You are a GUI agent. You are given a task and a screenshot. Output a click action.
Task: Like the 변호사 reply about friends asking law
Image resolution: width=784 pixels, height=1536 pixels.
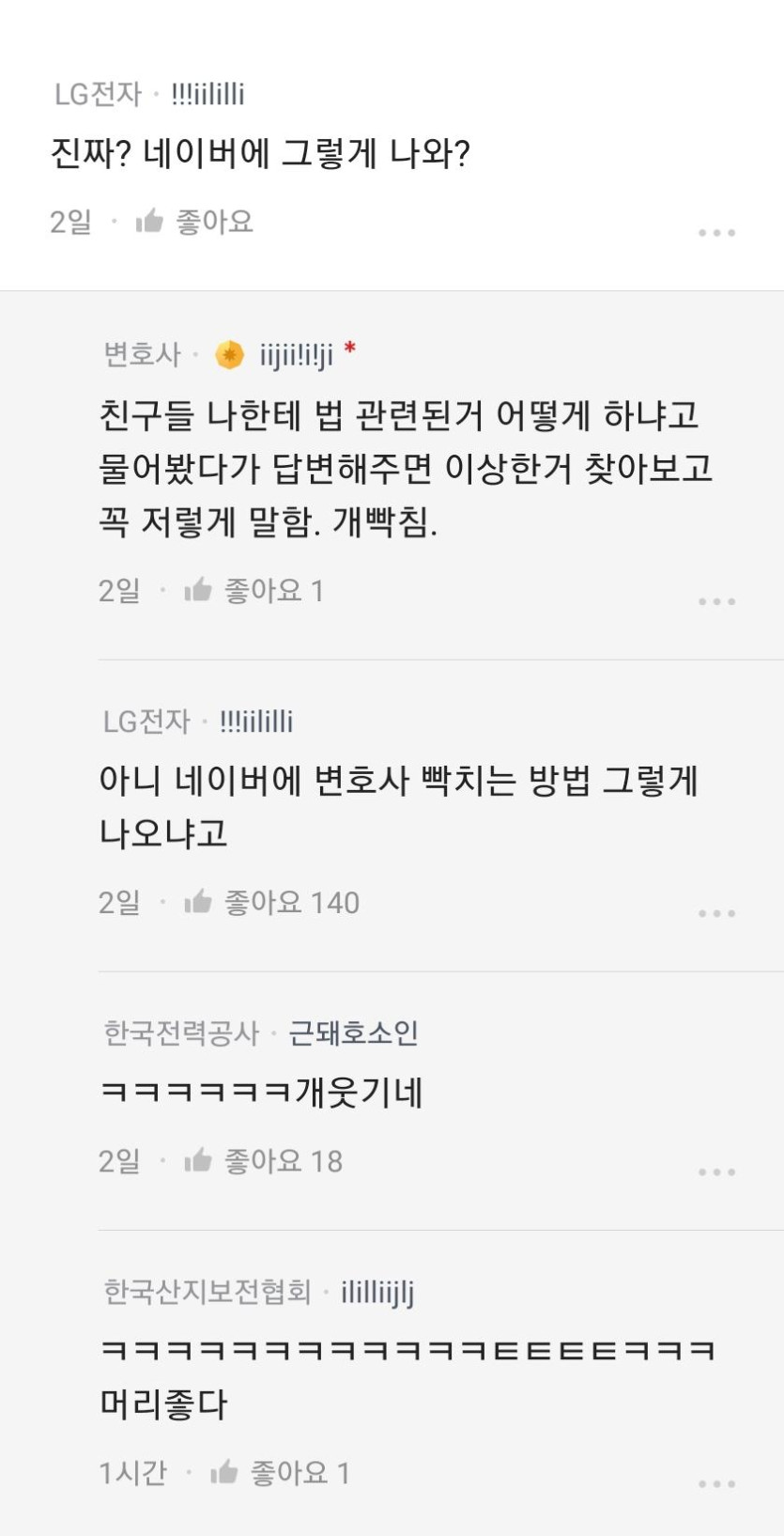243,590
